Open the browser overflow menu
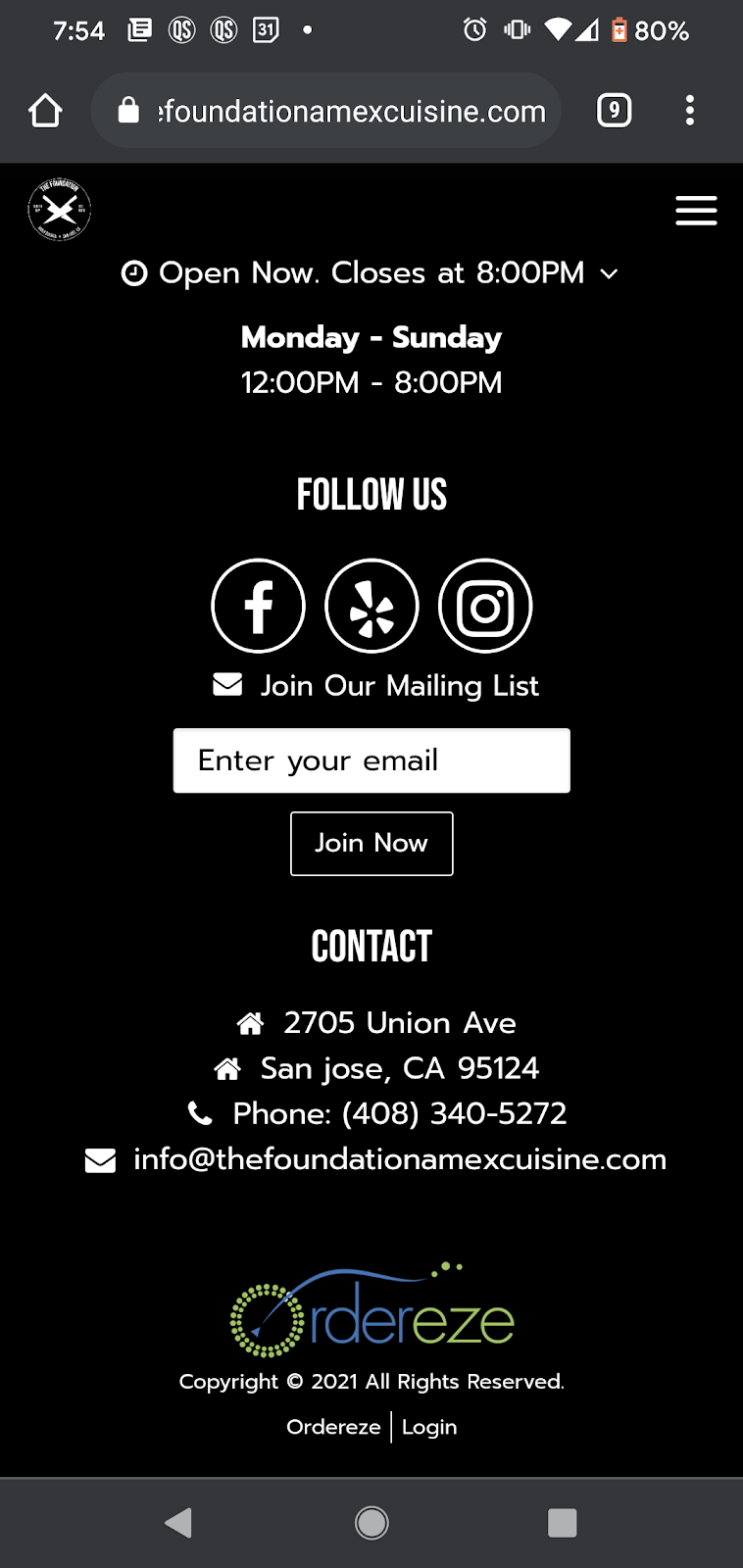This screenshot has height=1568, width=743. coord(690,111)
